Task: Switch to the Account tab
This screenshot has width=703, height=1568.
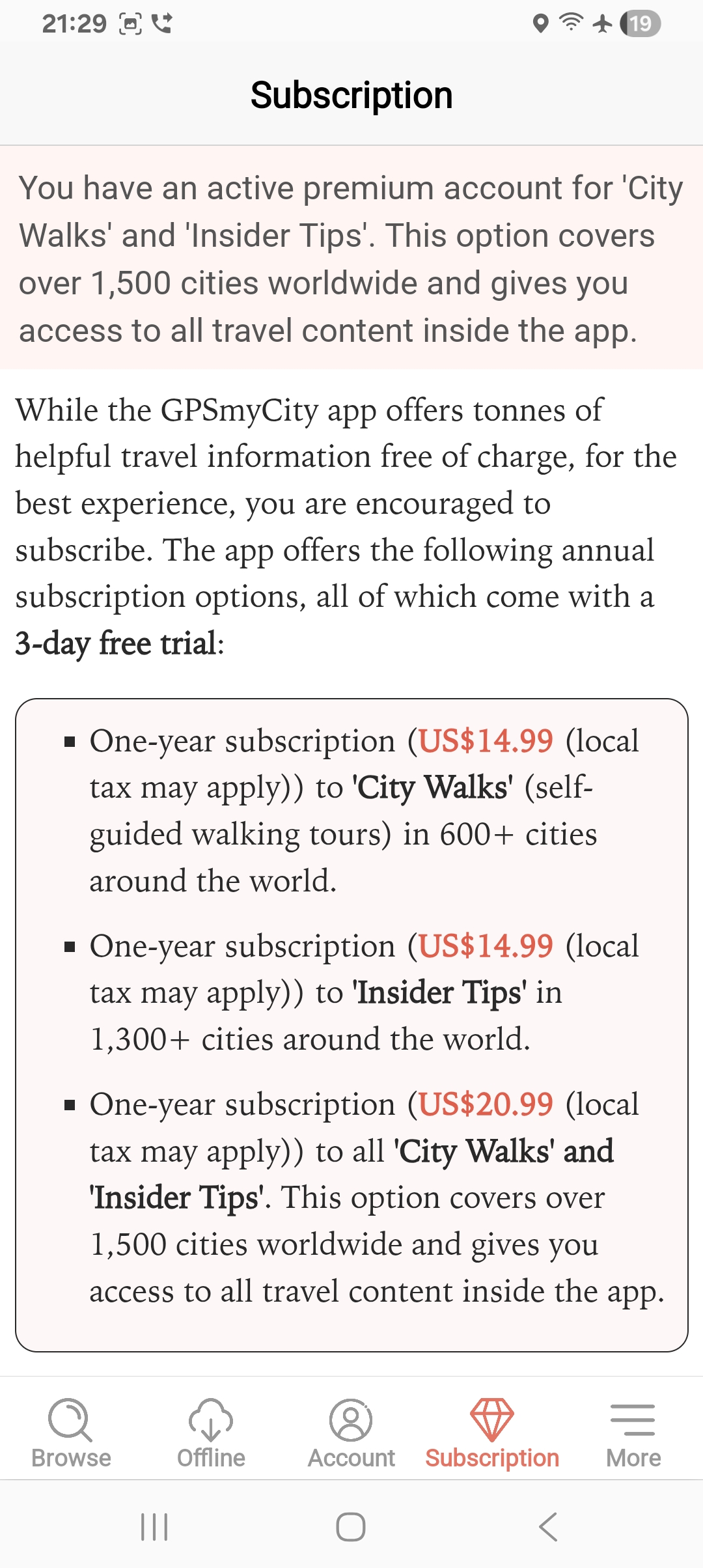Action: [x=351, y=1458]
